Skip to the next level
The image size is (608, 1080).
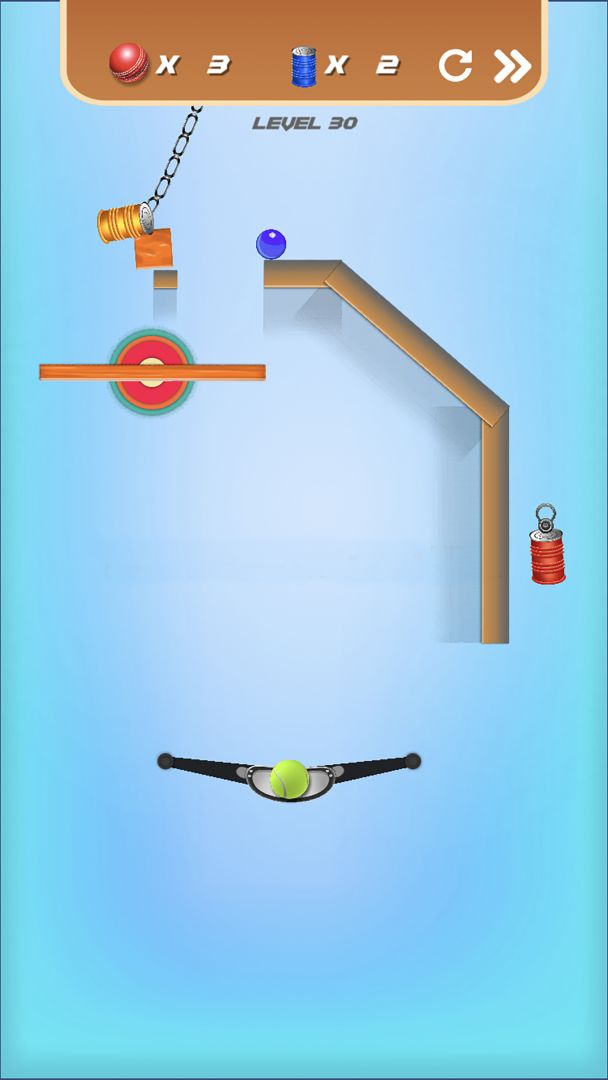[x=512, y=66]
